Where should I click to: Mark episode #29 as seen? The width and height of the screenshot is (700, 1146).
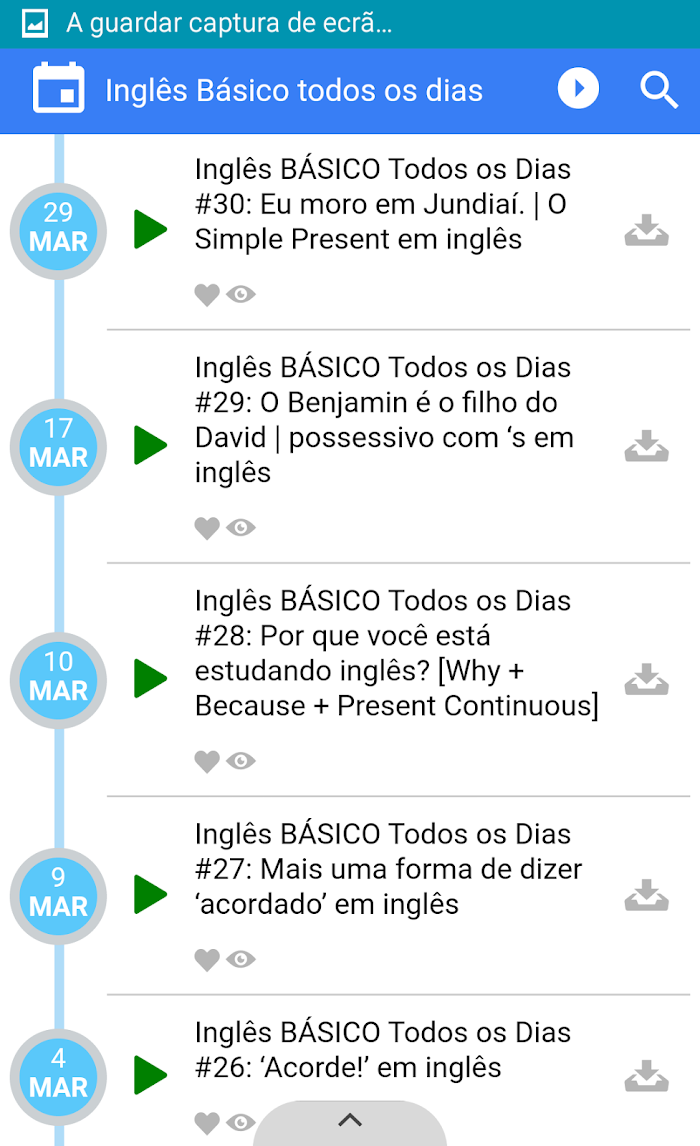(x=241, y=528)
